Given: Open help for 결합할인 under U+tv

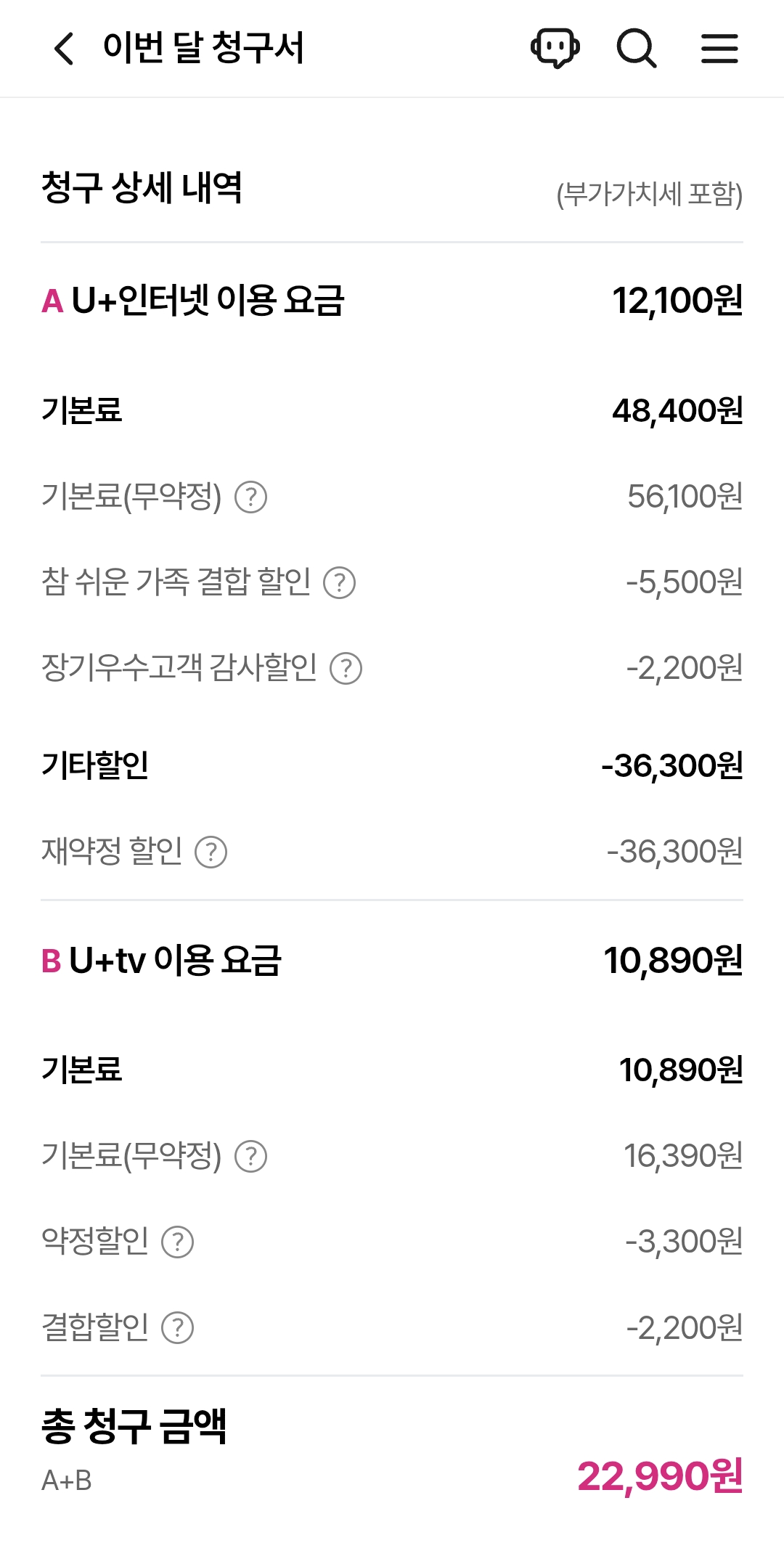Looking at the screenshot, I should click(176, 1326).
